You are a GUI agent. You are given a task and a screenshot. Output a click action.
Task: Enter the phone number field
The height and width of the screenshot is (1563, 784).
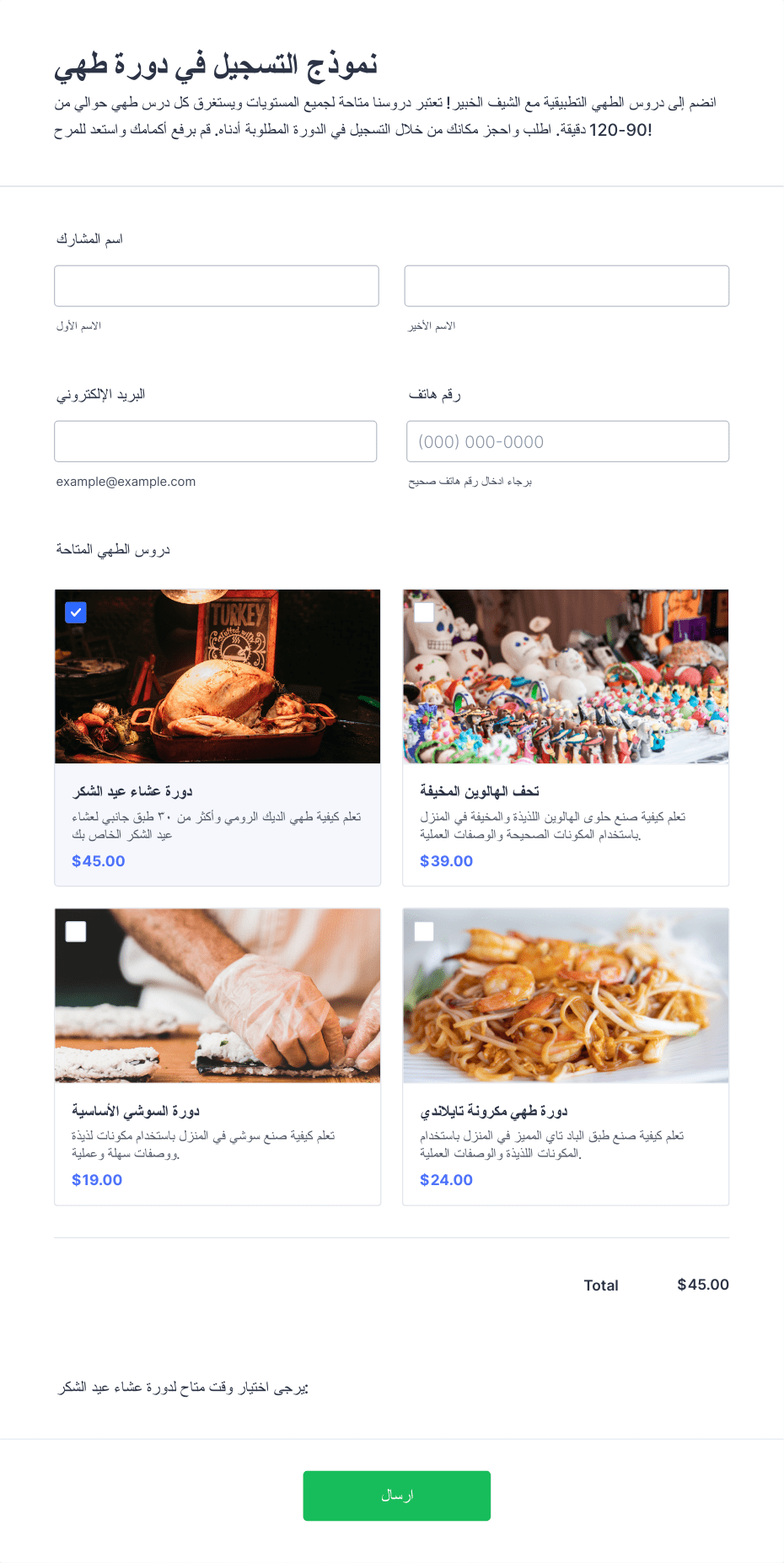(567, 441)
